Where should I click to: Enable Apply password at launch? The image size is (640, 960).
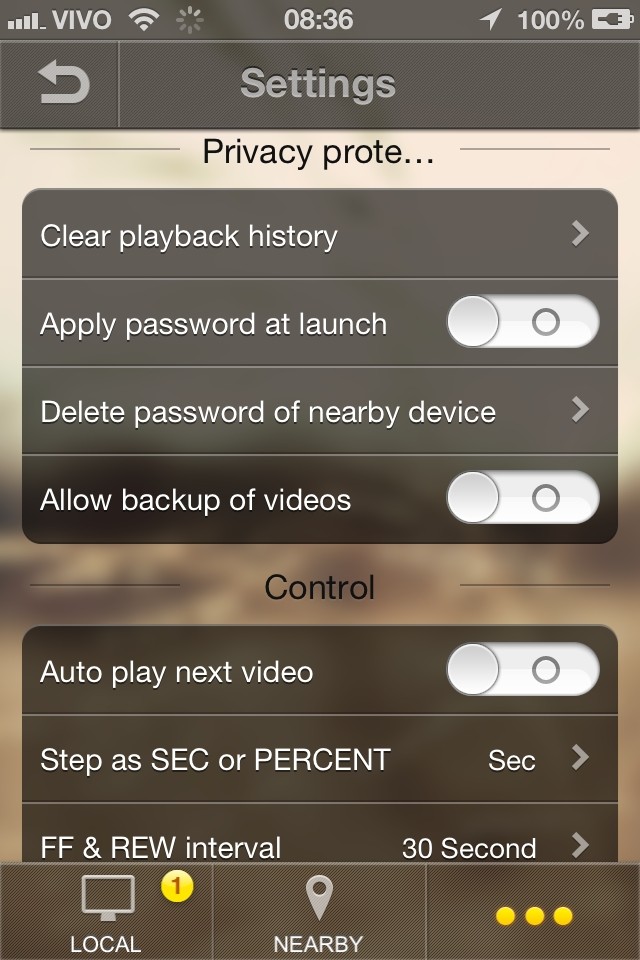click(x=522, y=323)
